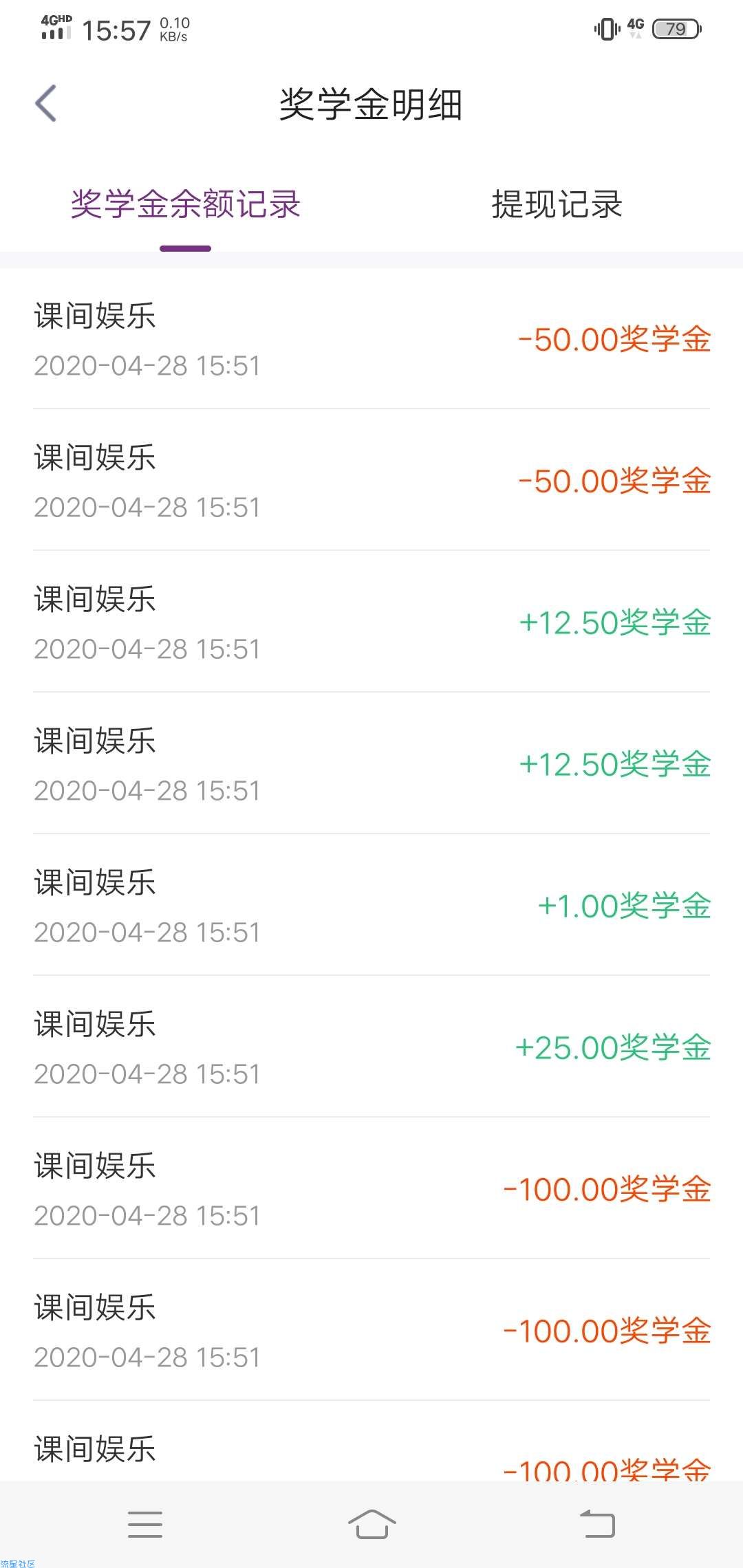Switch to the 提现记录 tab
743x1568 pixels.
point(557,204)
